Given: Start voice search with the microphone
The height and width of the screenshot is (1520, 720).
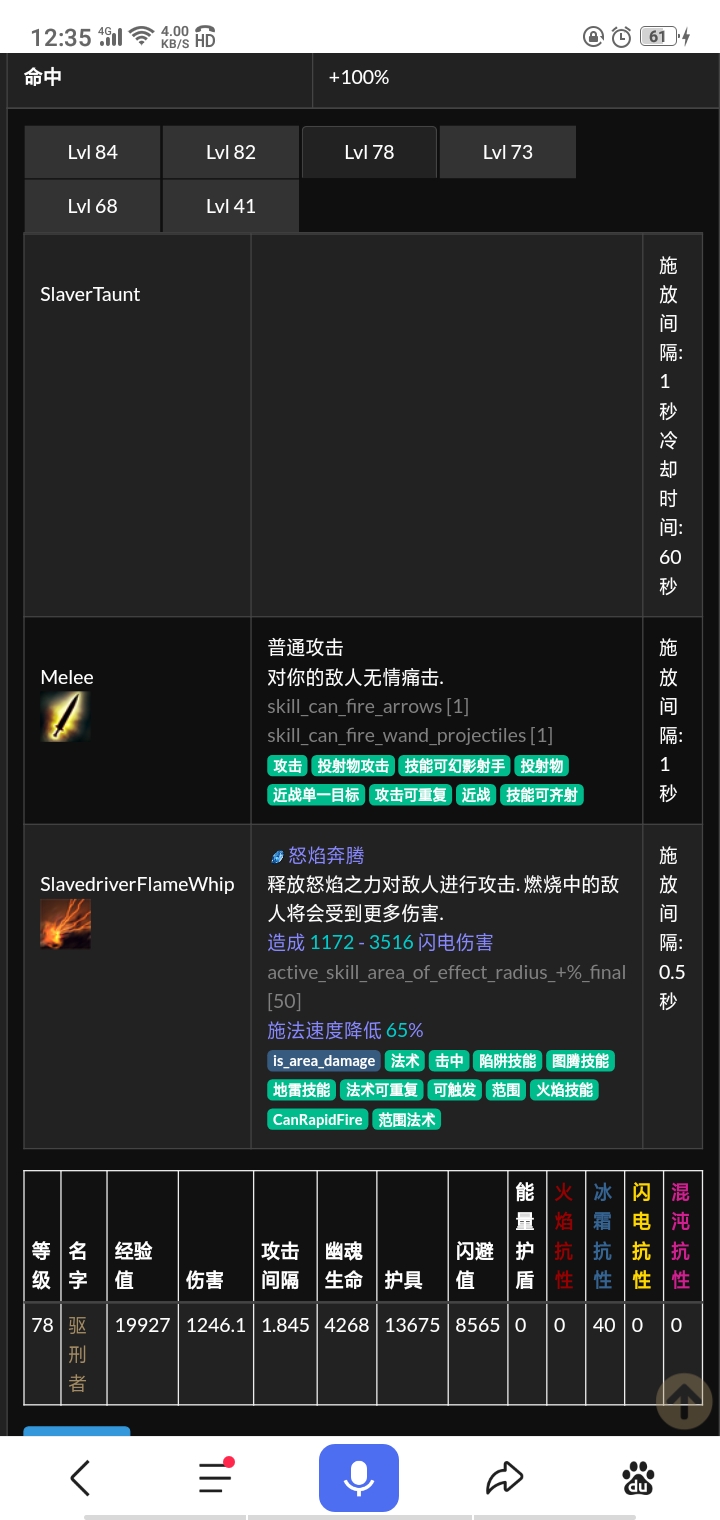Looking at the screenshot, I should coord(359,1477).
